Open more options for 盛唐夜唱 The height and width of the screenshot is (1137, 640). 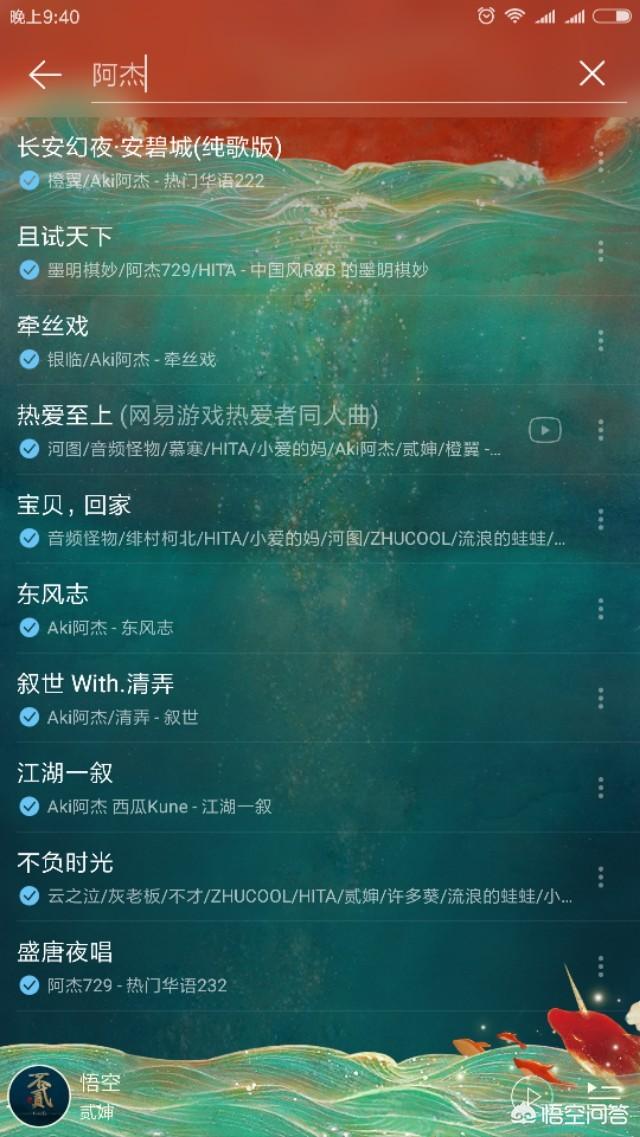600,966
